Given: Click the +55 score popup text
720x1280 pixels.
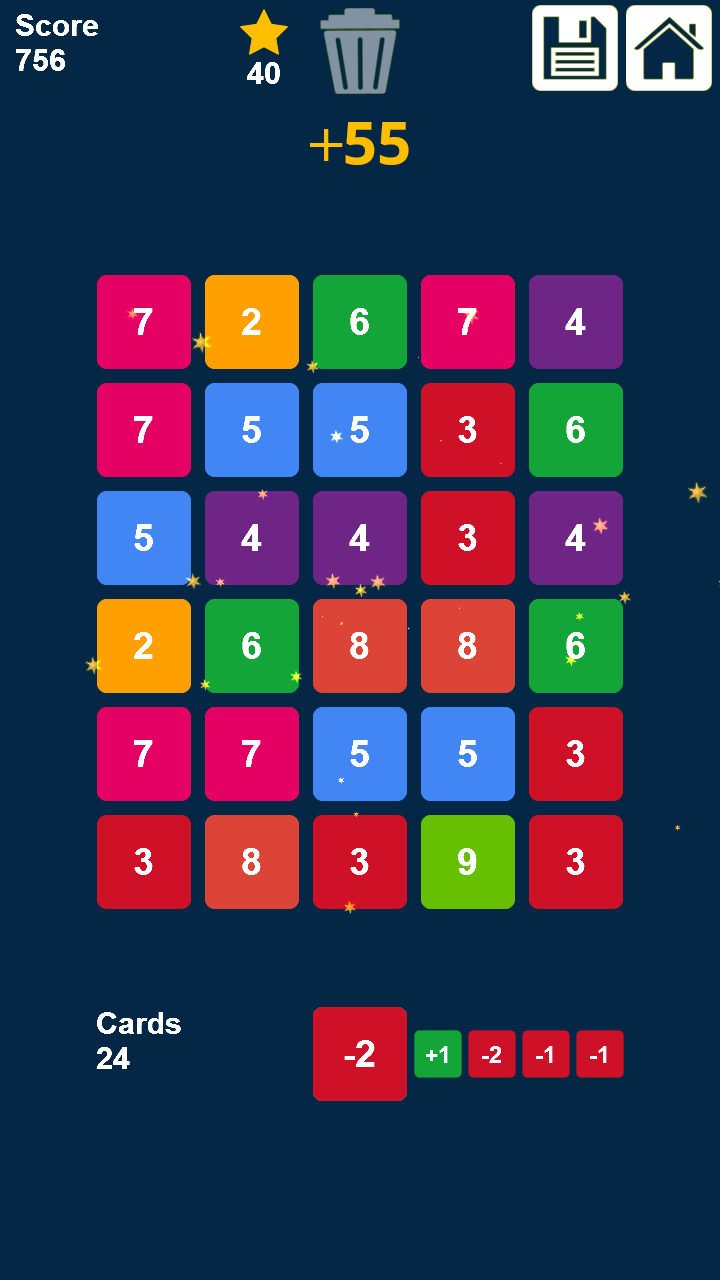Looking at the screenshot, I should pos(360,143).
